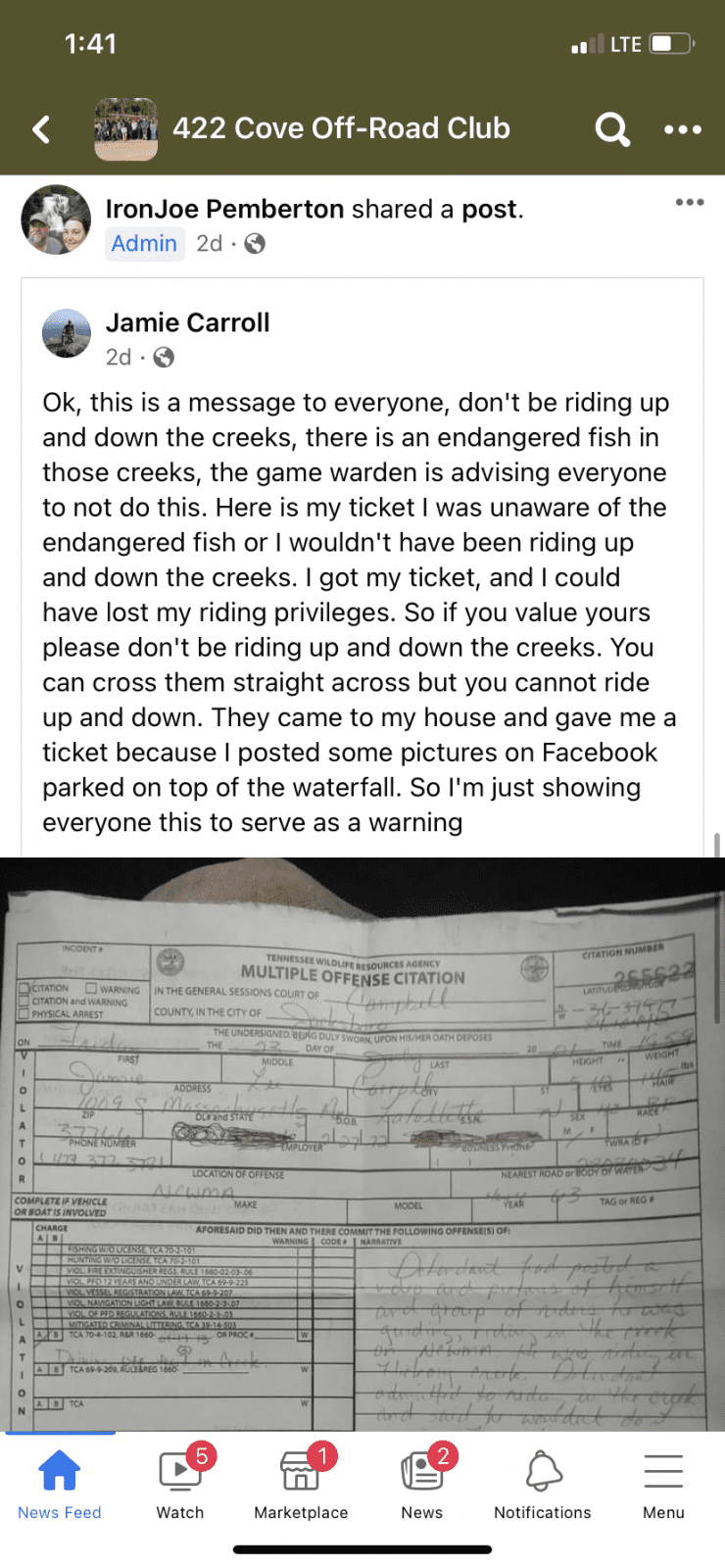This screenshot has height=1568, width=725.
Task: View Jamie Carroll's profile
Action: 187,323
